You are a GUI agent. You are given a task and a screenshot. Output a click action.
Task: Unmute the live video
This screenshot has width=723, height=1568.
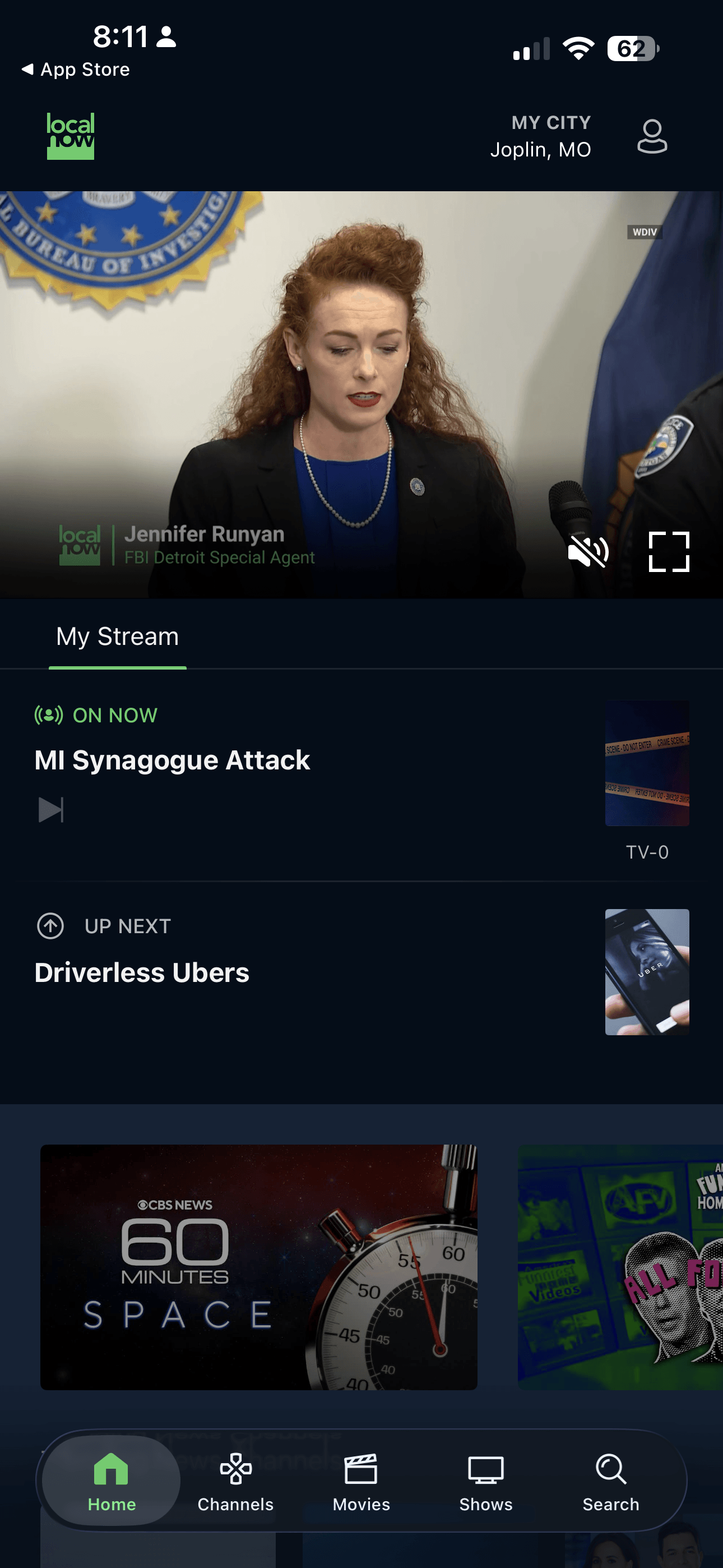(587, 551)
